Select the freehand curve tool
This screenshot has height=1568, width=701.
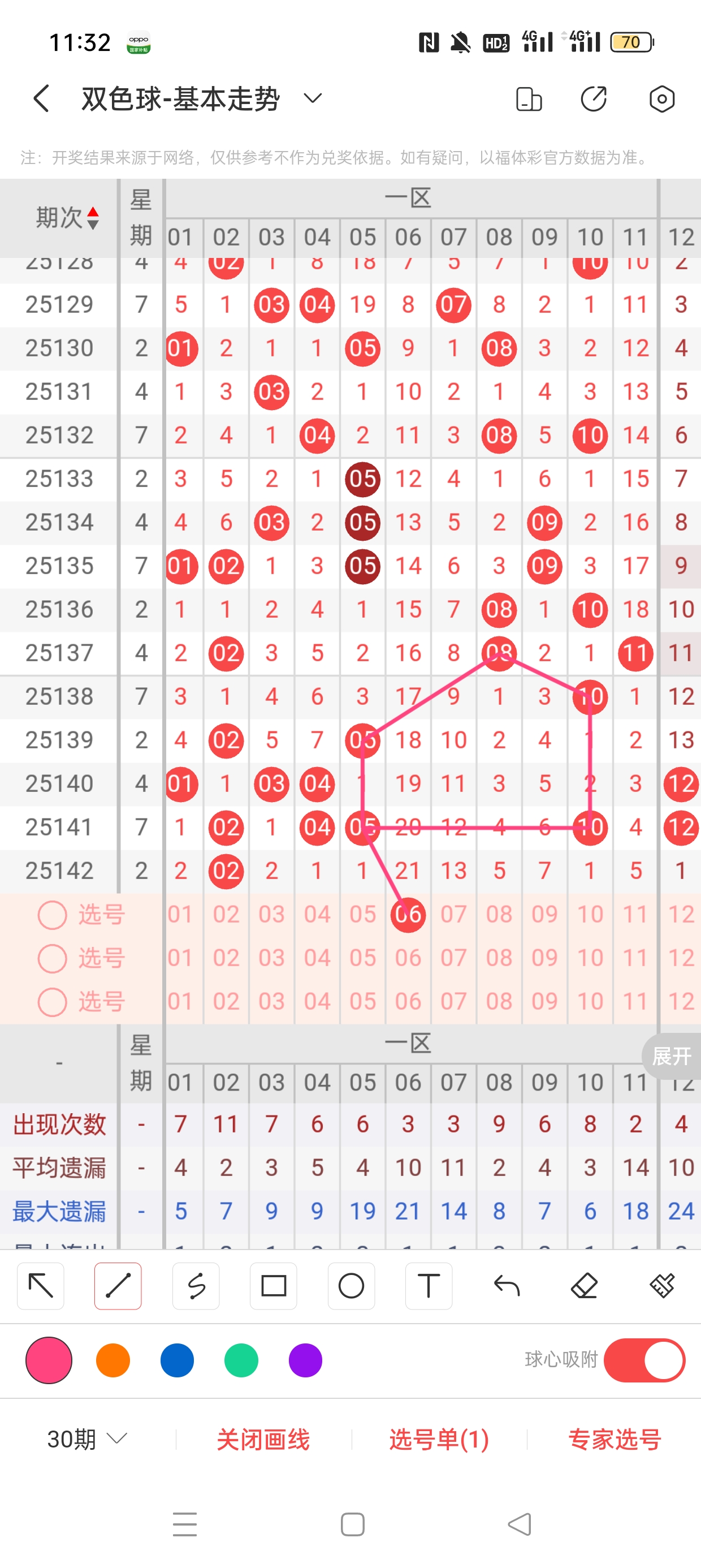[196, 1286]
